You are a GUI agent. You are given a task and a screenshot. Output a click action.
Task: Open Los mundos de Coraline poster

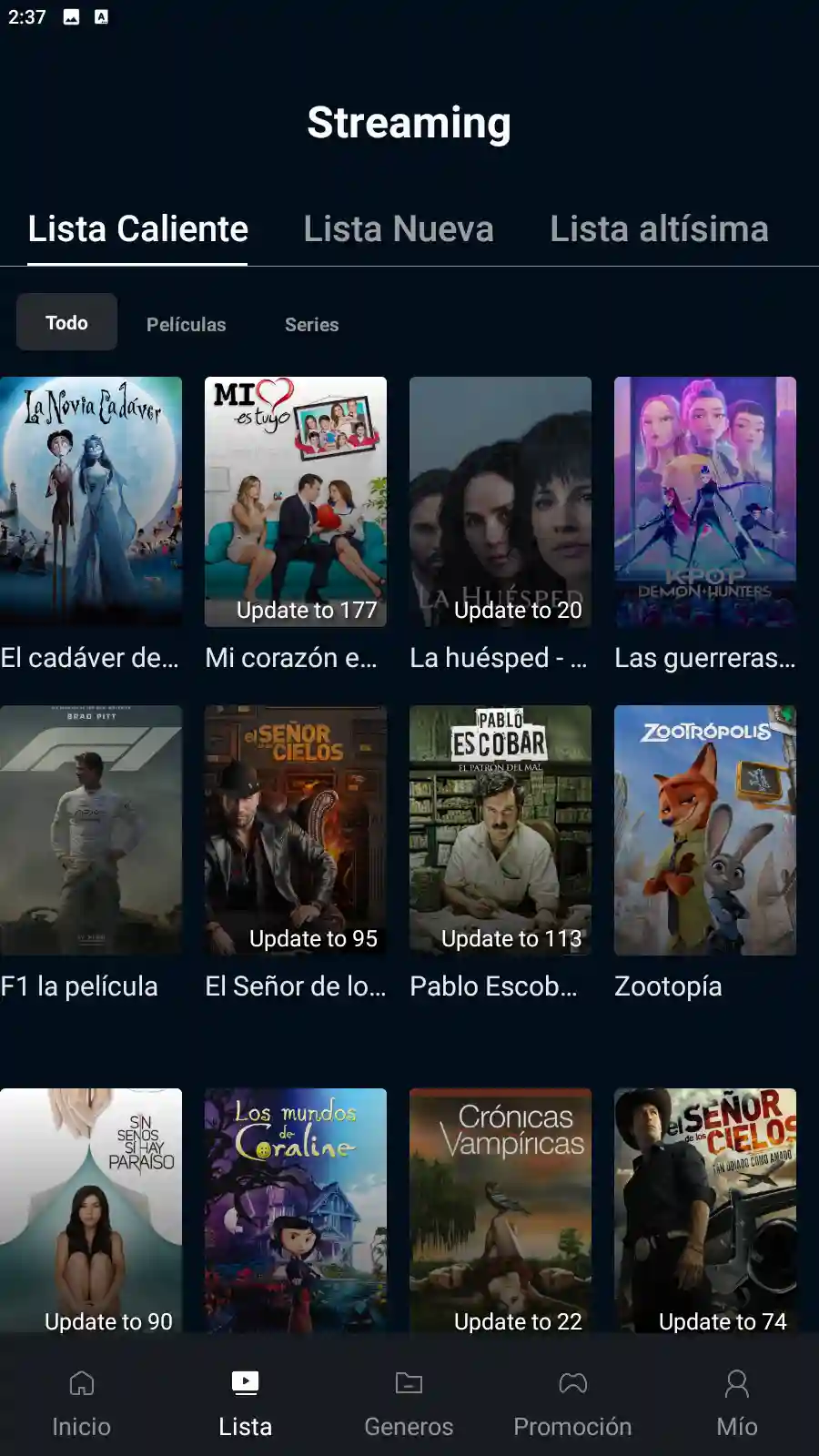(296, 1210)
